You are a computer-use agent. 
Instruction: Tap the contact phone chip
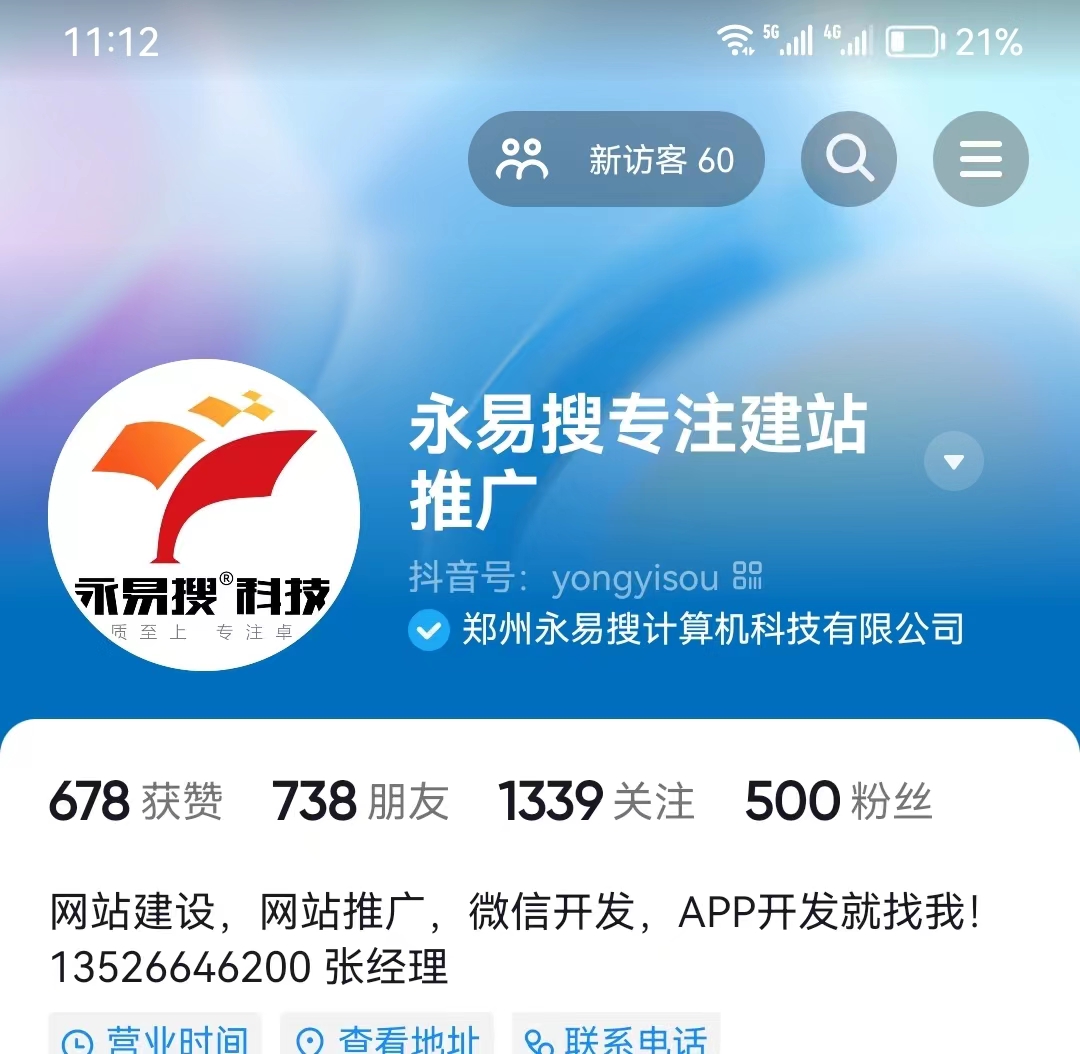tap(616, 1038)
